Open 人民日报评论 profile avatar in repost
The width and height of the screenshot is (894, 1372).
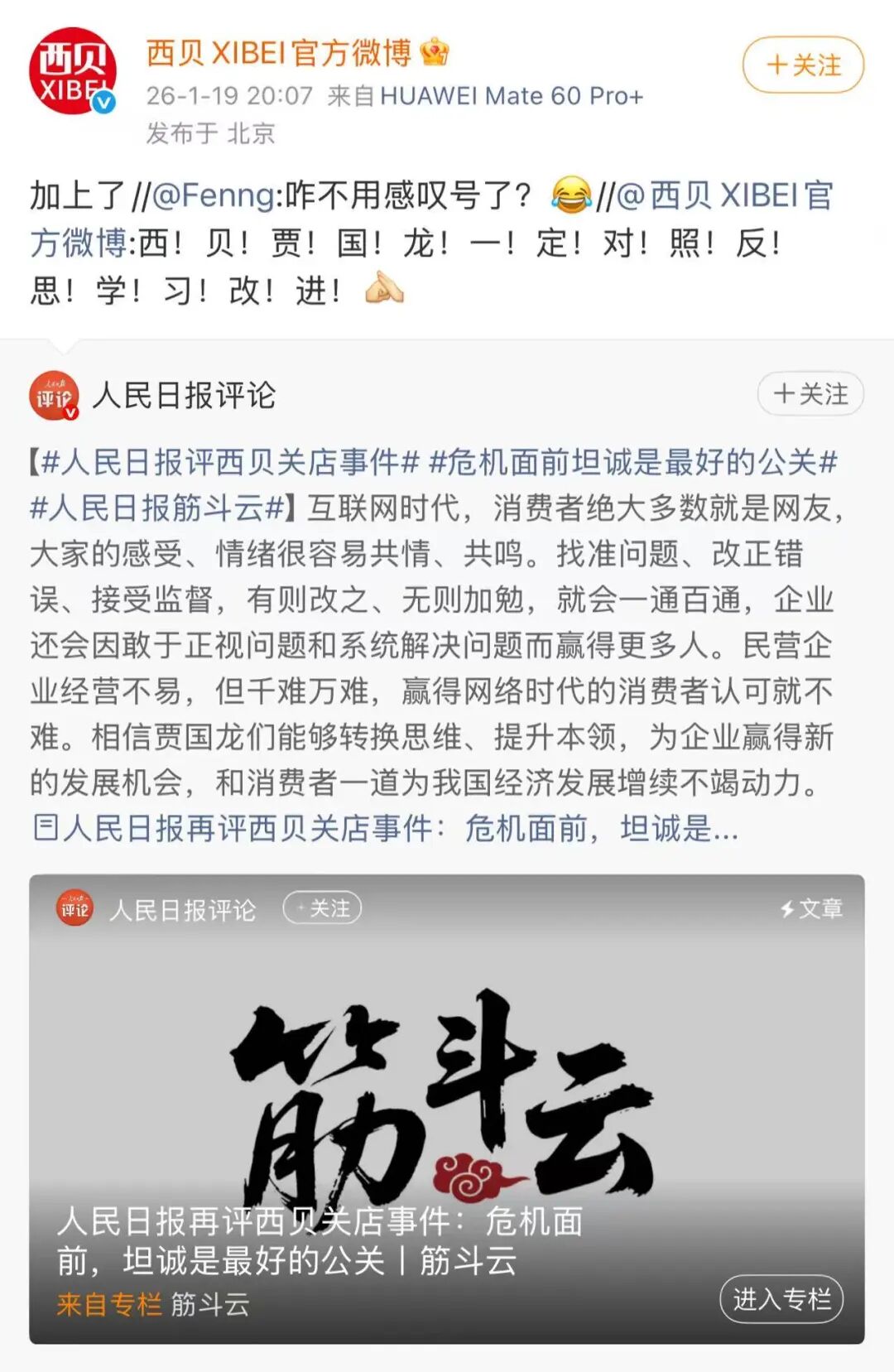(55, 395)
